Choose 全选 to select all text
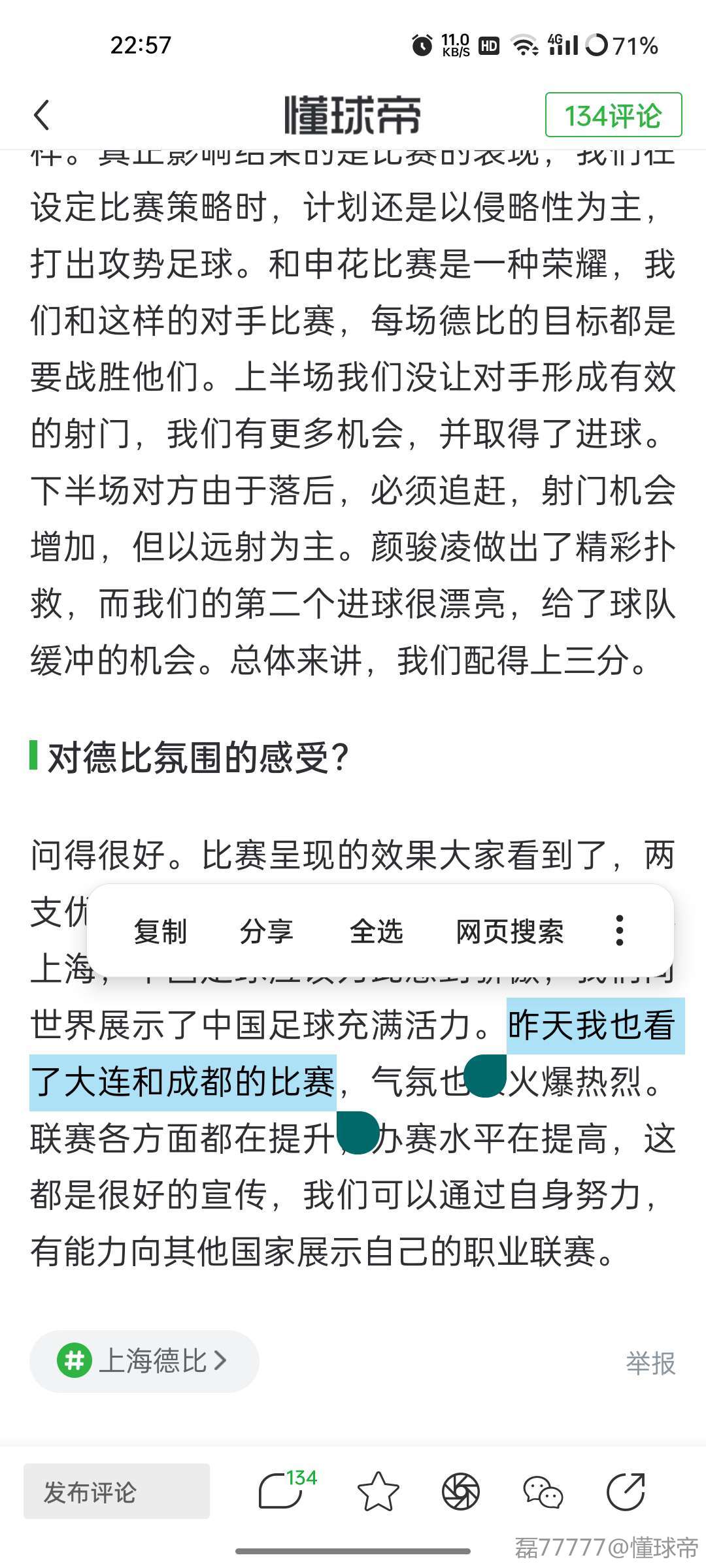The width and height of the screenshot is (706, 1568). point(376,931)
